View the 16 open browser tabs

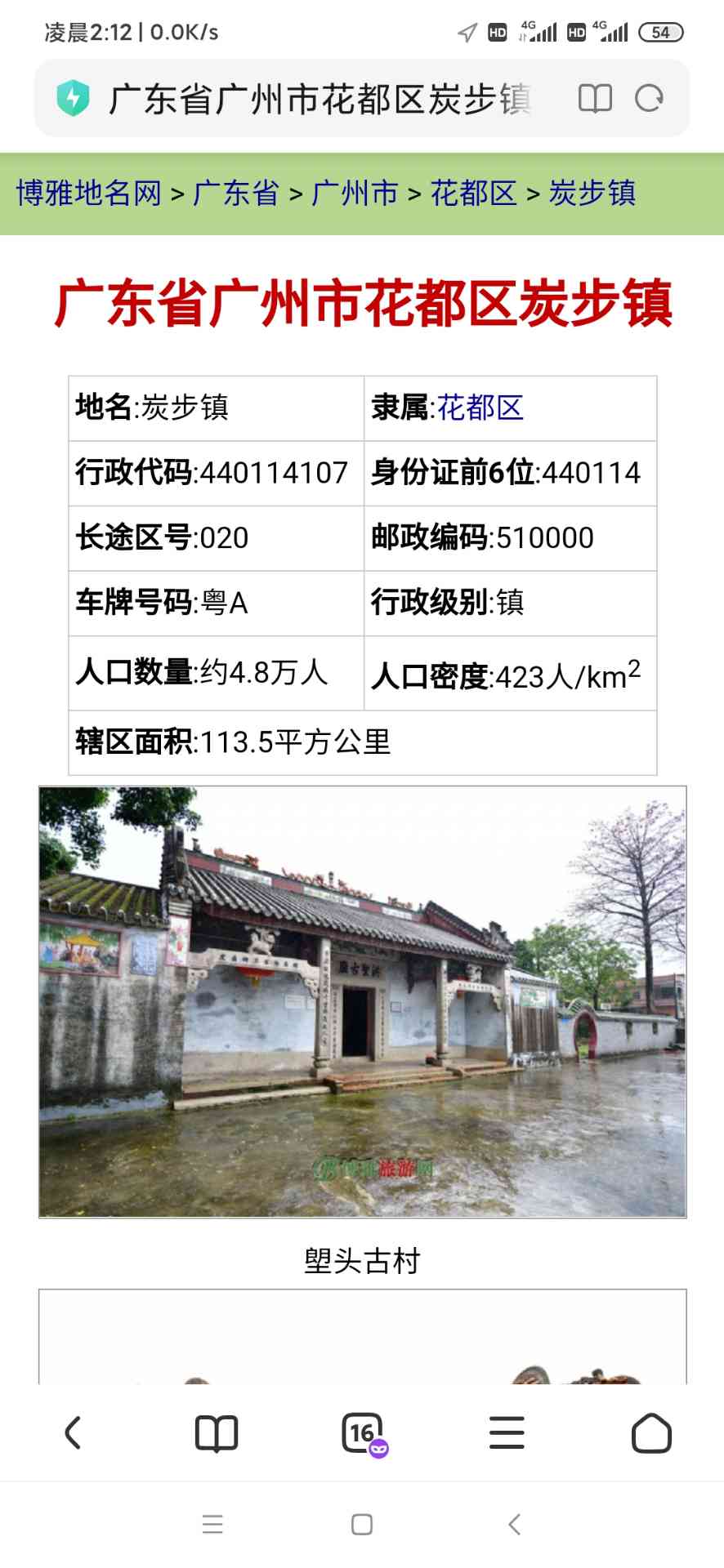point(362,1433)
